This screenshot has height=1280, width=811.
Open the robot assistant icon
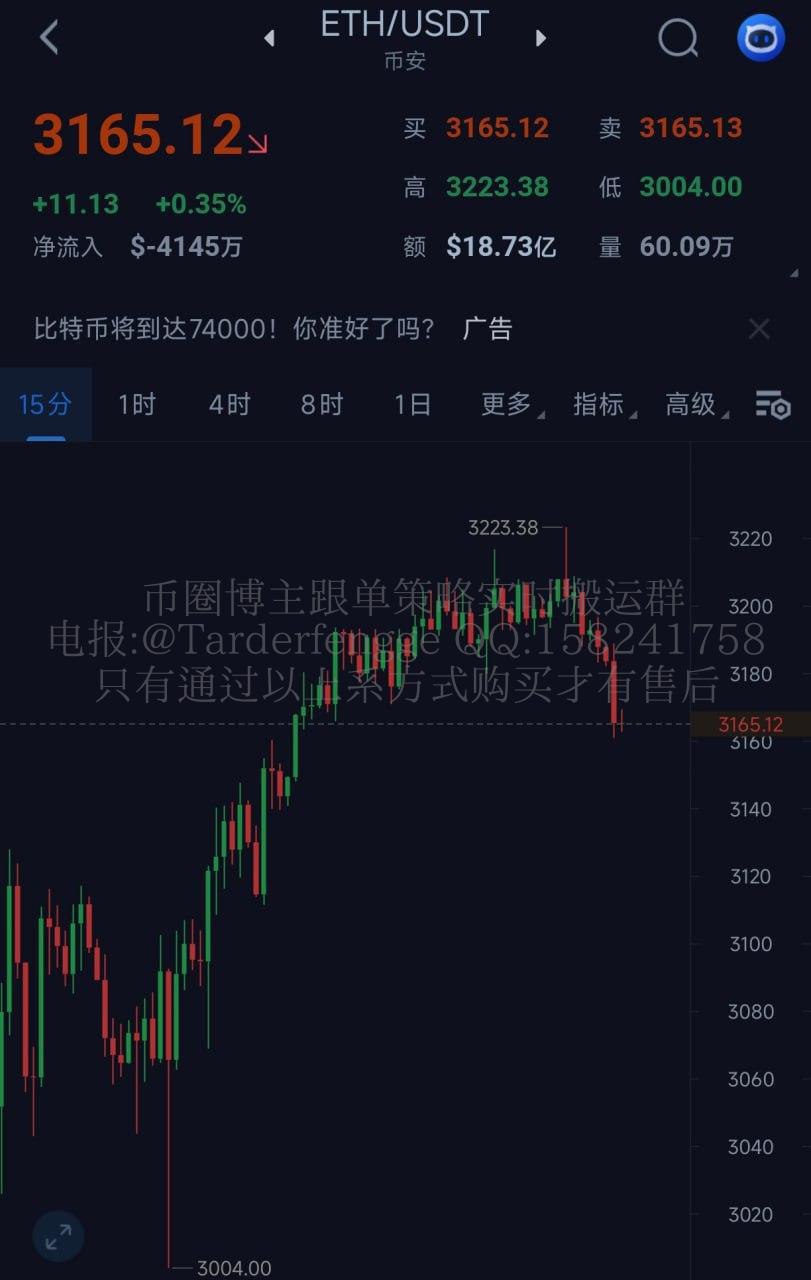761,39
